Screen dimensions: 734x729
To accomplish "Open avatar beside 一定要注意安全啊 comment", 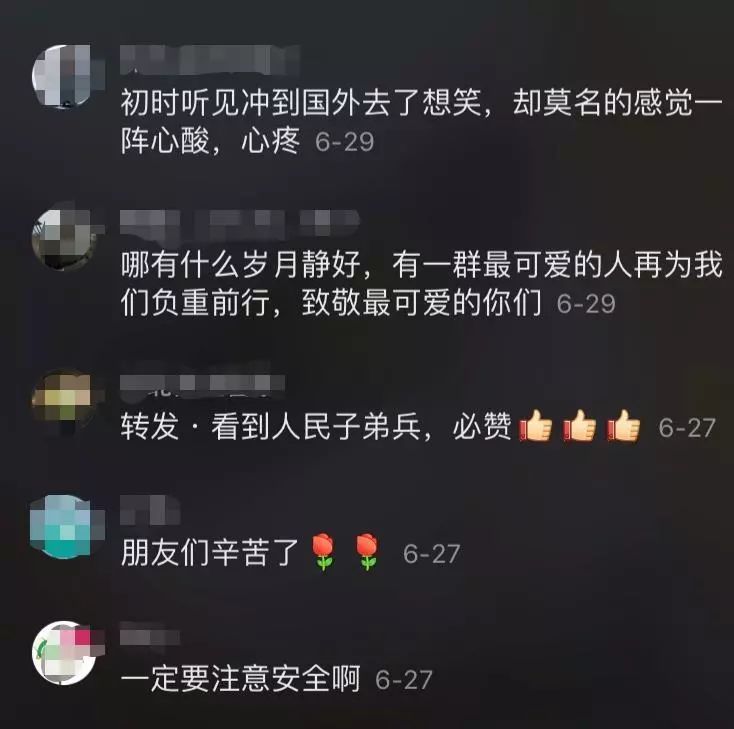I will [64, 653].
